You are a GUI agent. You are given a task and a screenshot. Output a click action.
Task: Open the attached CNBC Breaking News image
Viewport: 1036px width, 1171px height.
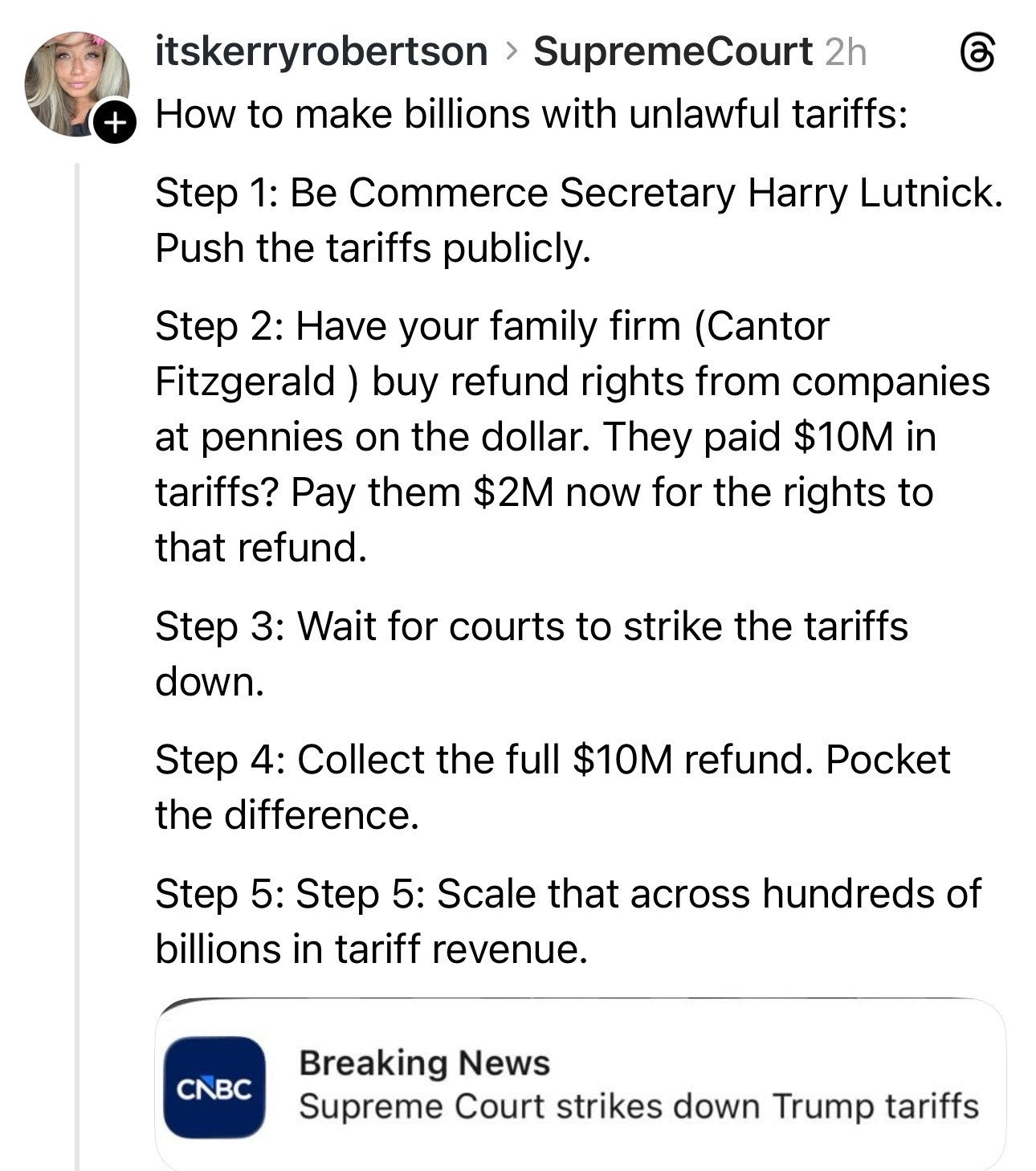point(580,1084)
